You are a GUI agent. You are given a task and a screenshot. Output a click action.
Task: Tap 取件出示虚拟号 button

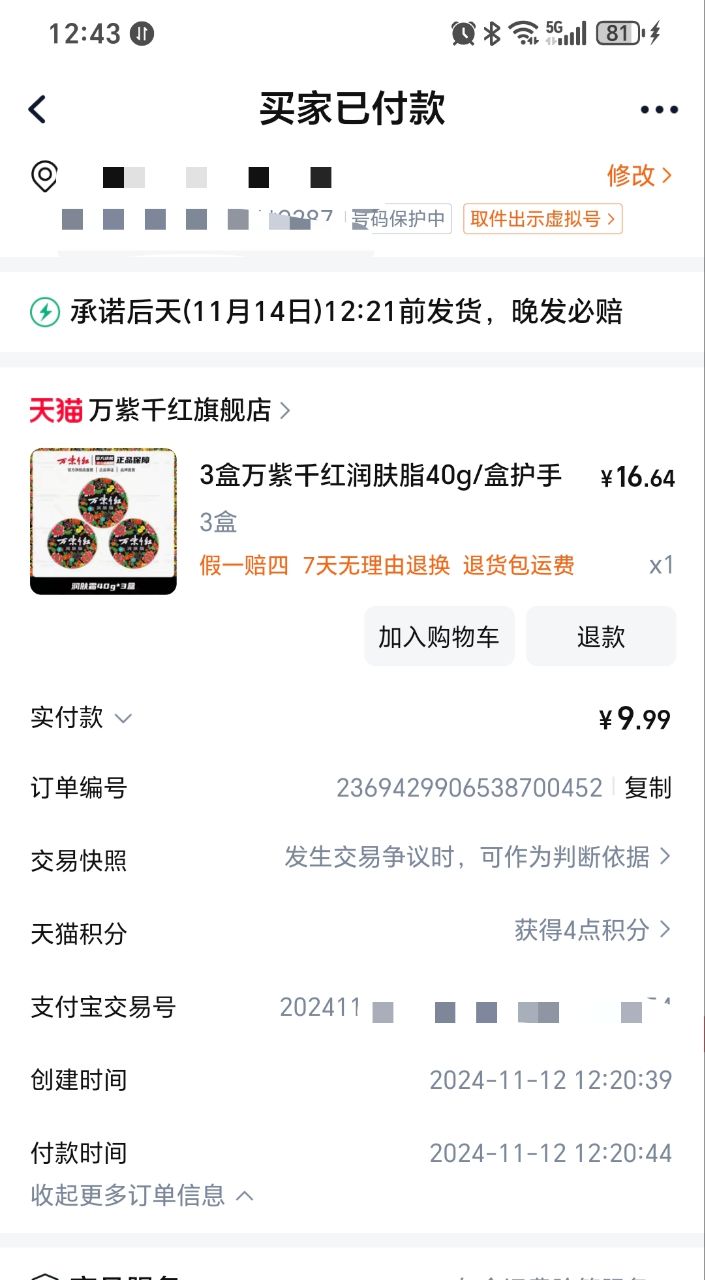tap(542, 219)
